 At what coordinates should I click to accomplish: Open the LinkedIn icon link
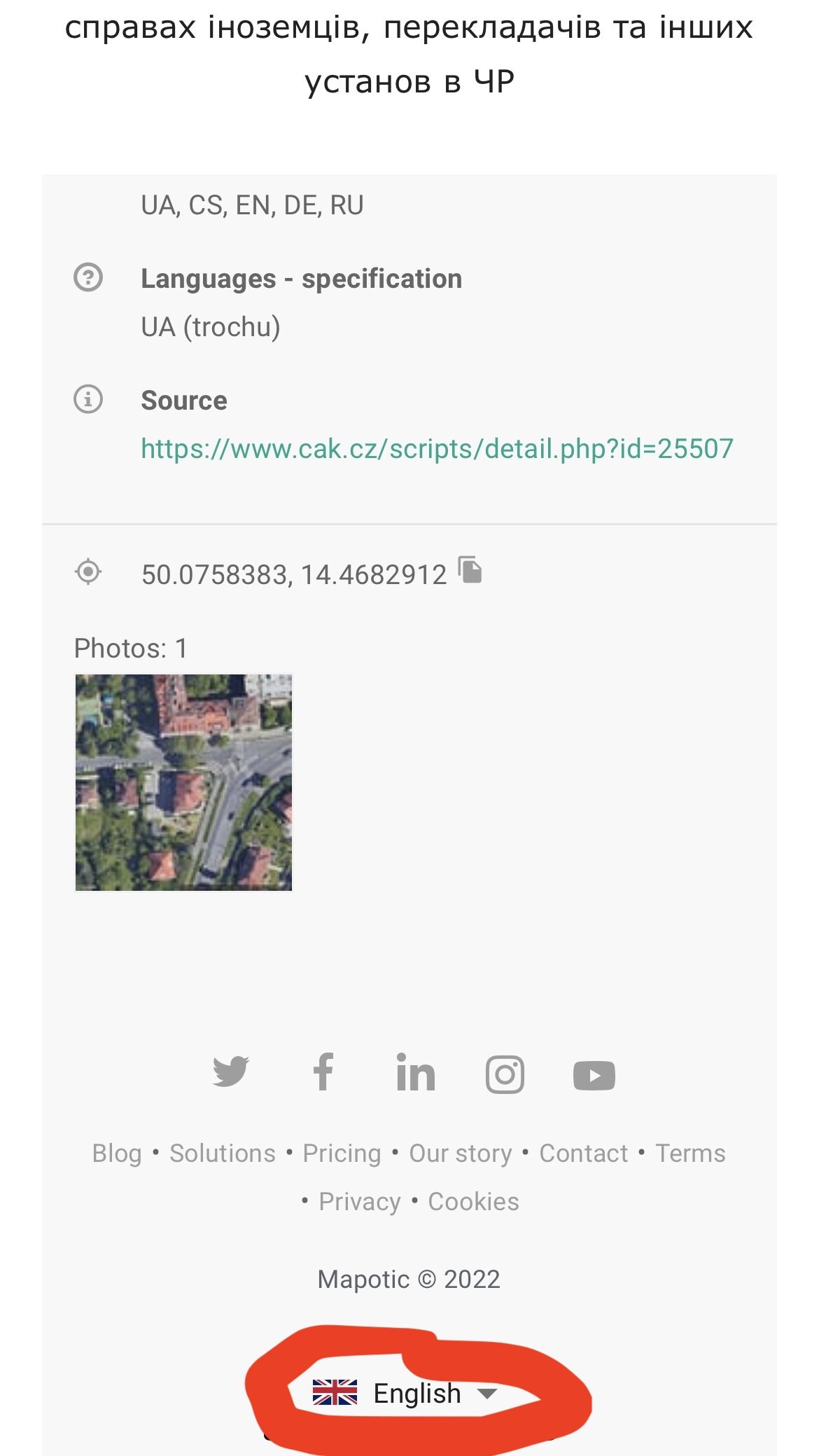pos(416,1072)
